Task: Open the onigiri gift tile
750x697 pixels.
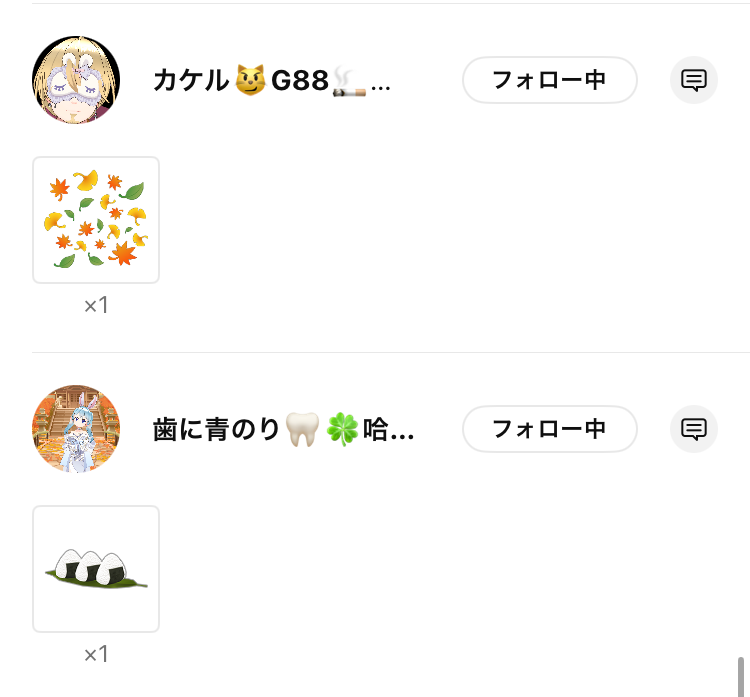Action: 96,569
